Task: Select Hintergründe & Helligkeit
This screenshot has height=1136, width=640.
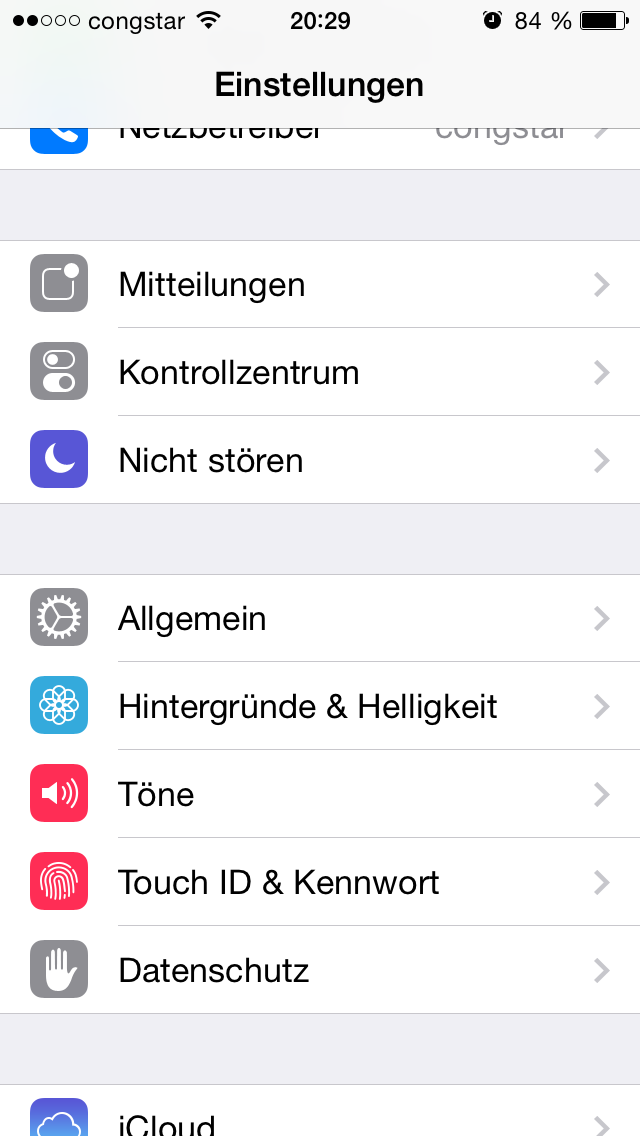Action: (x=320, y=706)
